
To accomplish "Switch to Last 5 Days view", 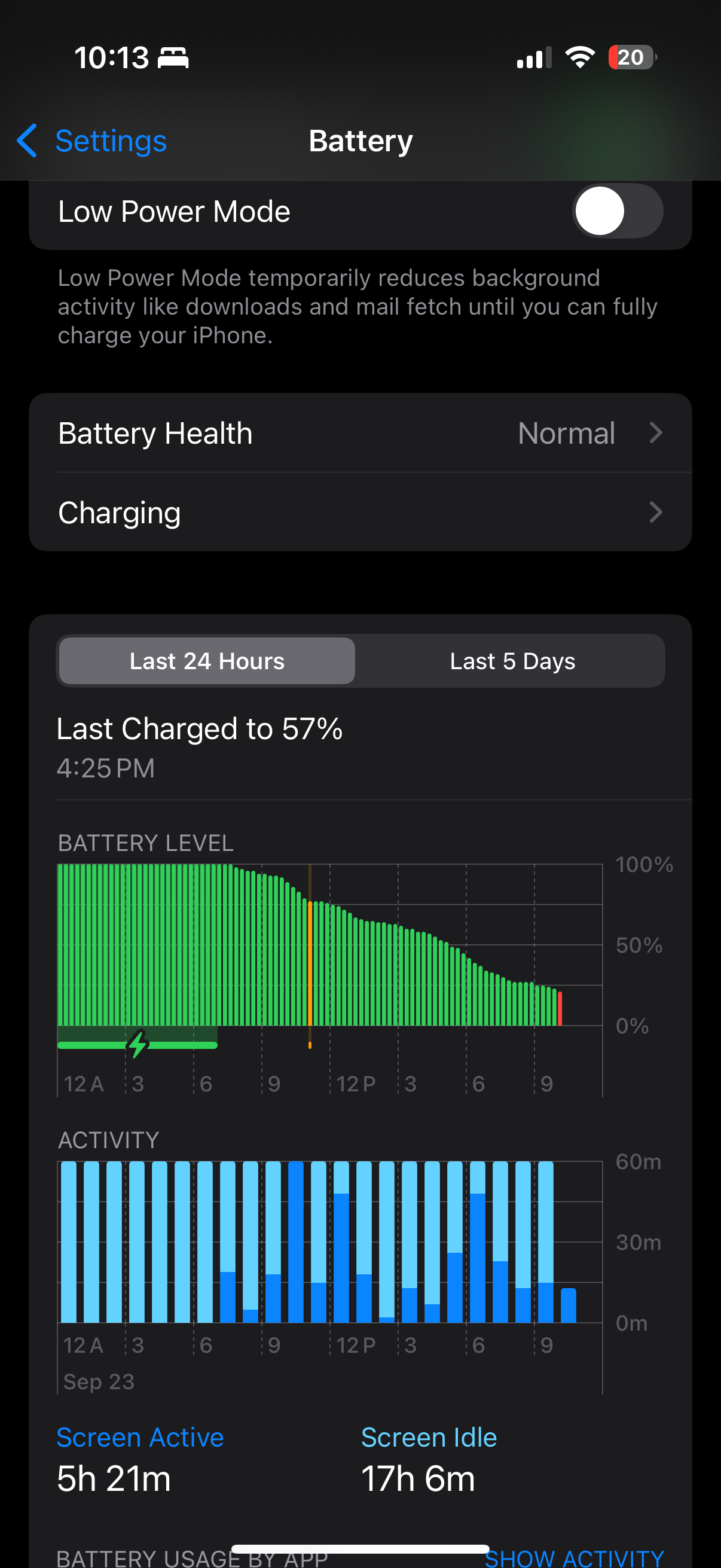I will pyautogui.click(x=512, y=661).
